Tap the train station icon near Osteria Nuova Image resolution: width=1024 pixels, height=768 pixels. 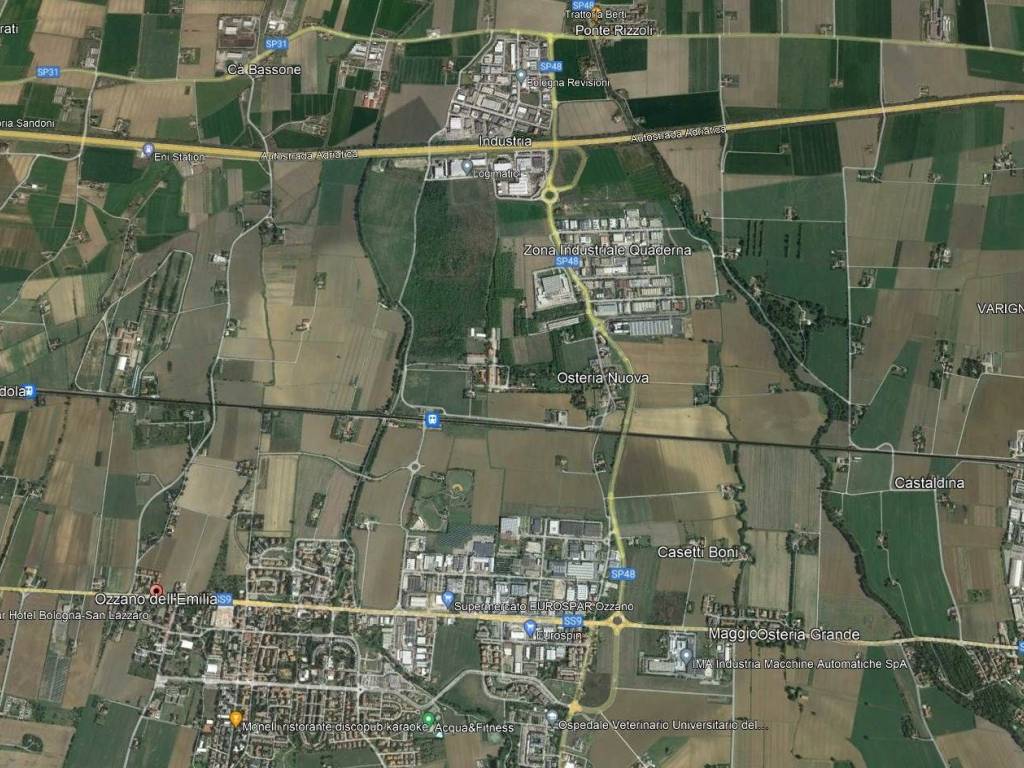tap(432, 419)
